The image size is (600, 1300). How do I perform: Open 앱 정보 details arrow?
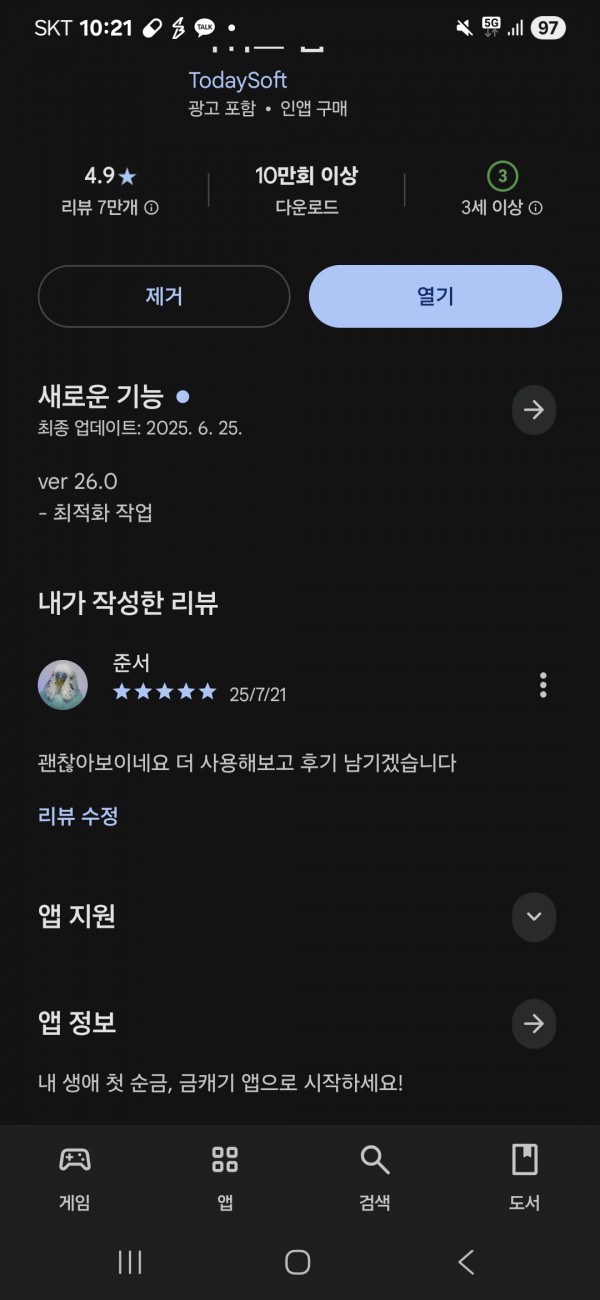pyautogui.click(x=534, y=1024)
